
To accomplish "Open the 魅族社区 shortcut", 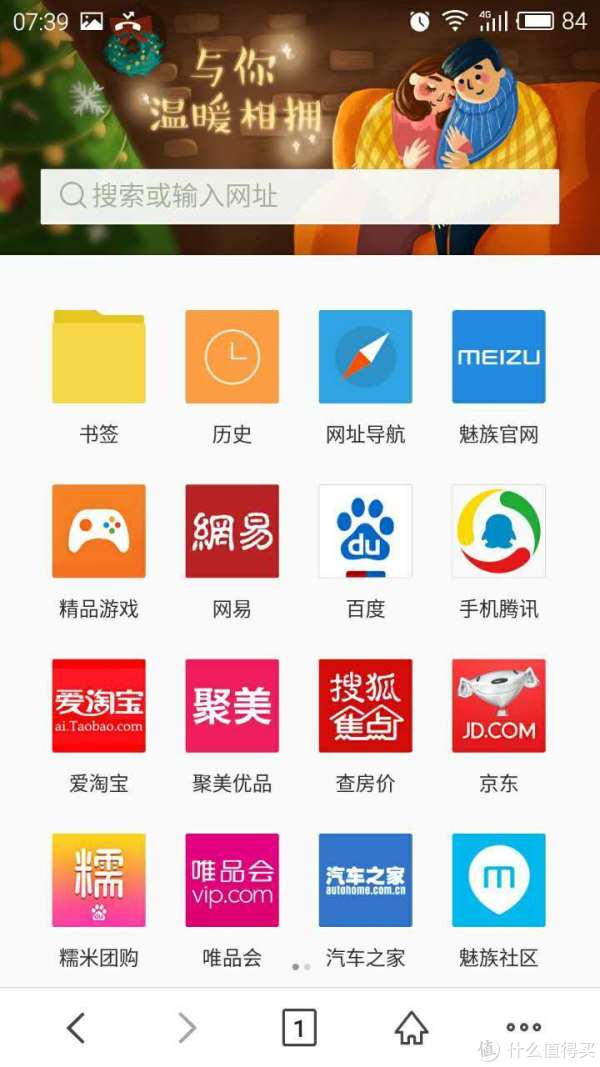I will (x=498, y=880).
